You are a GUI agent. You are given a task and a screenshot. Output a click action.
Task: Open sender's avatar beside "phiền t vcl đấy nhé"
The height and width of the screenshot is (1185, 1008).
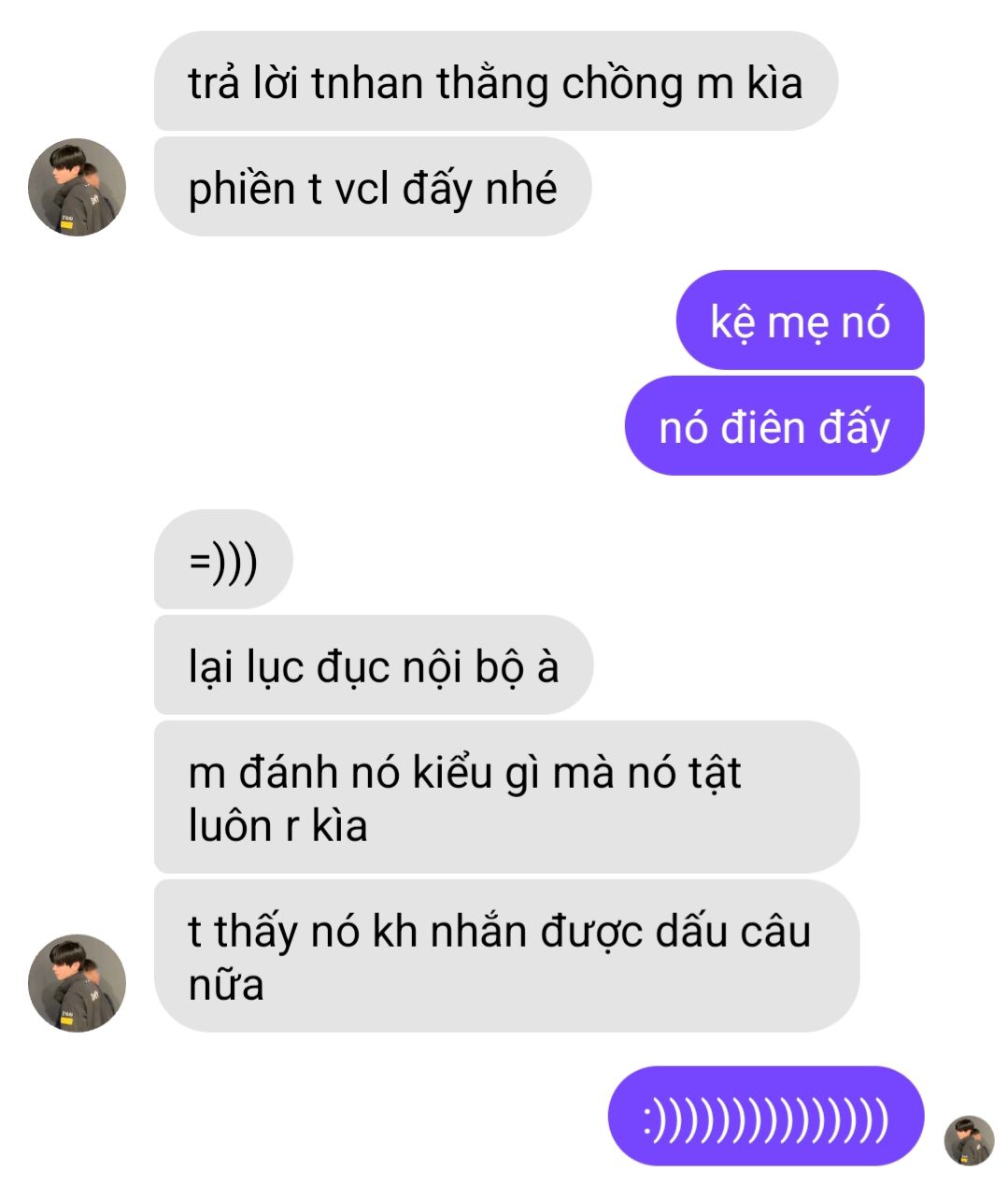click(x=77, y=187)
